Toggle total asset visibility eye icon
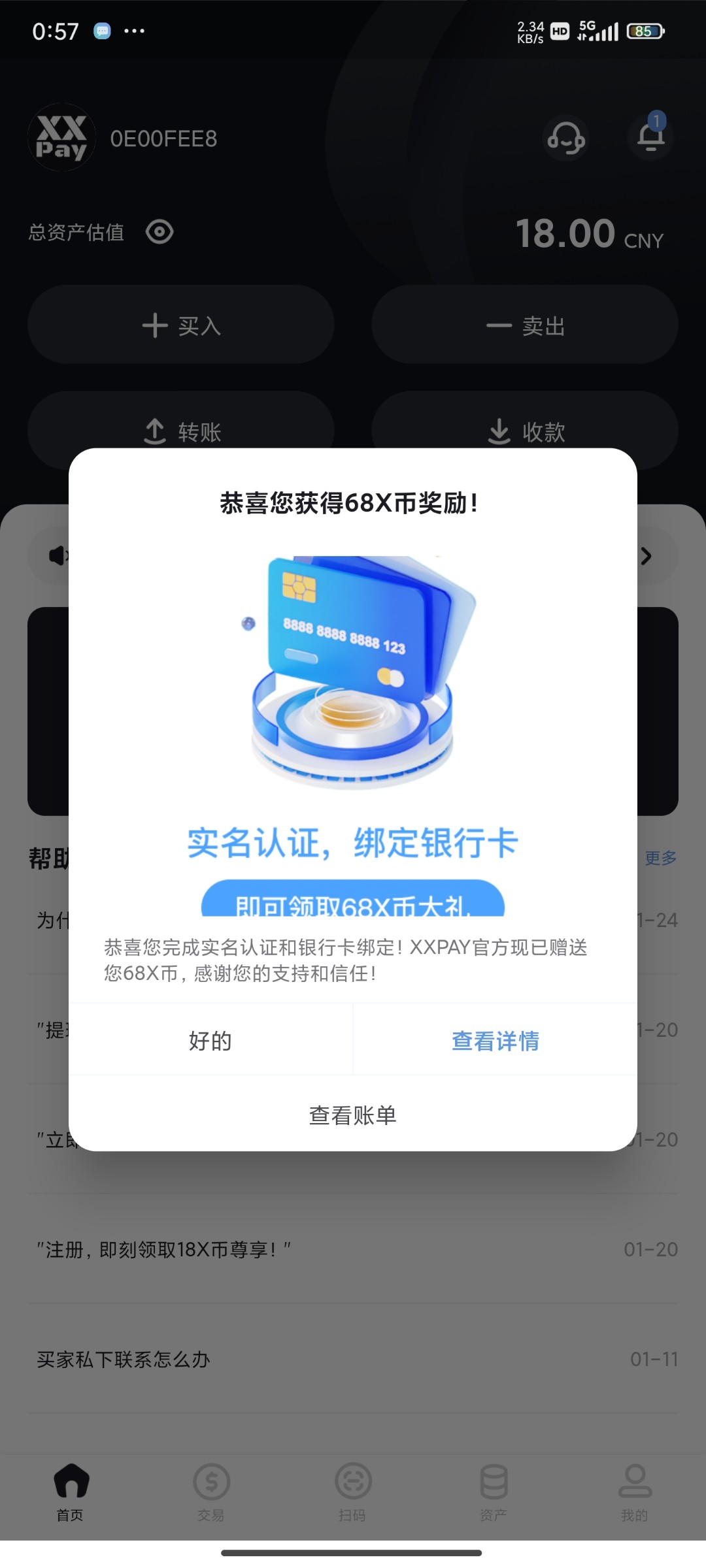 tap(160, 232)
